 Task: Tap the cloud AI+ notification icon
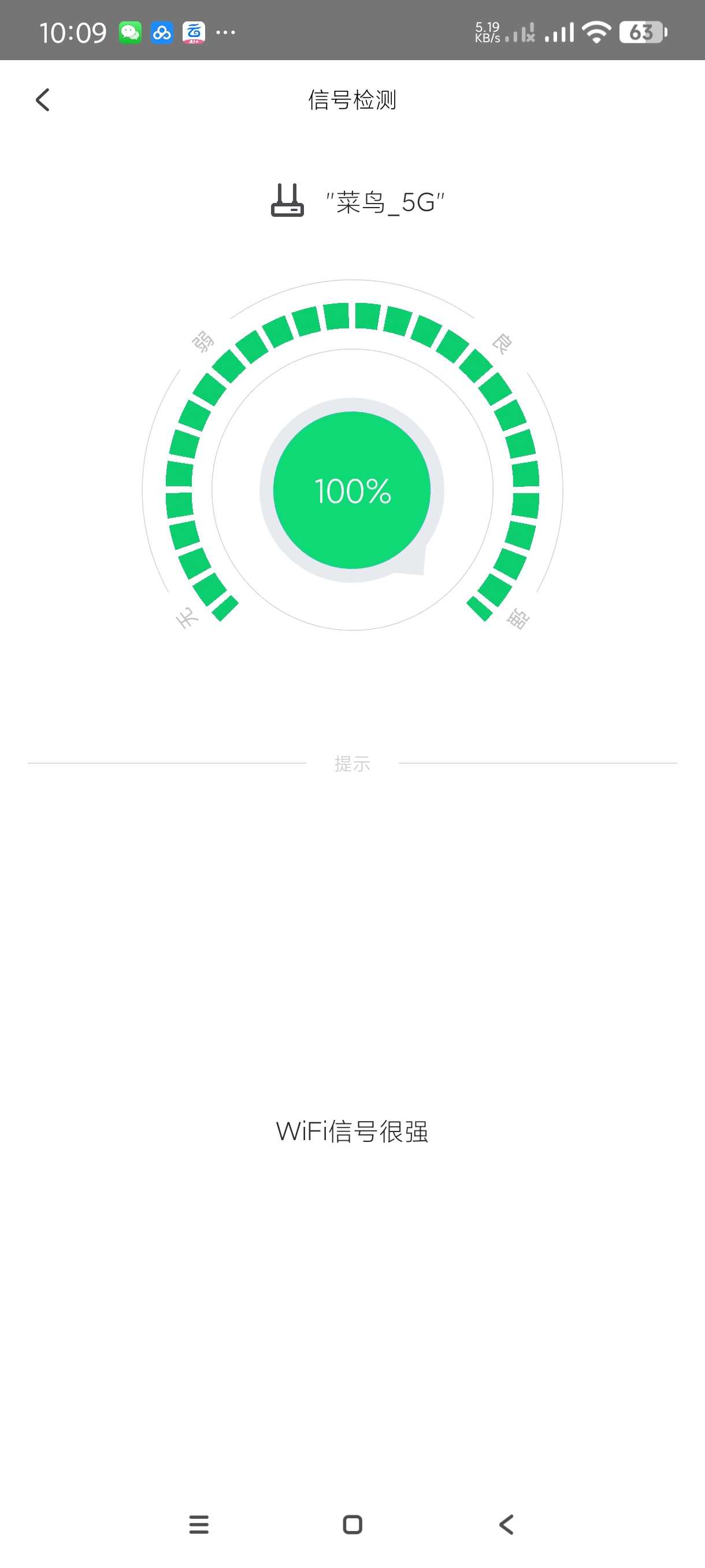(194, 33)
